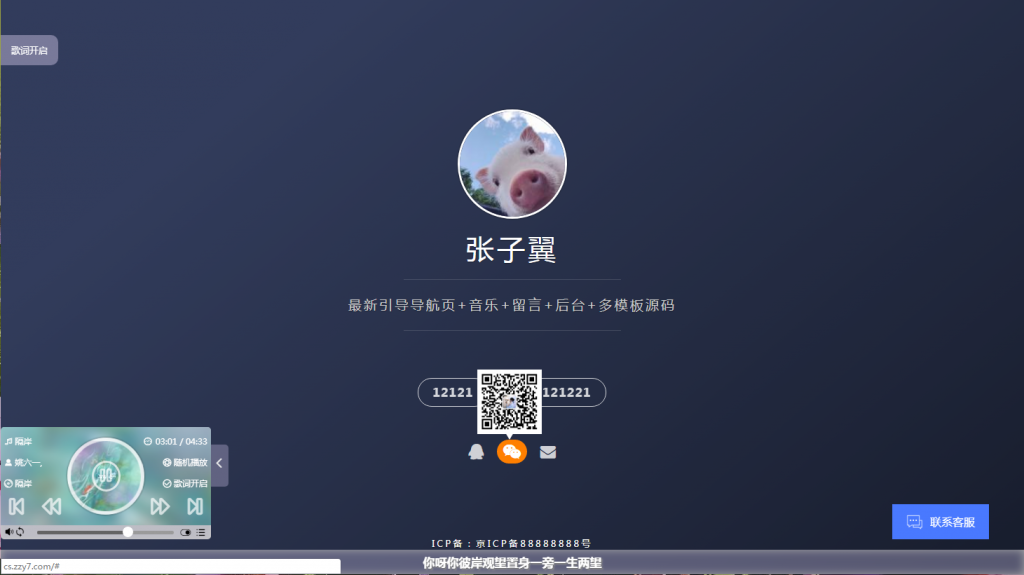
Task: Tap the loop mode icon beside volume
Action: pos(20,532)
